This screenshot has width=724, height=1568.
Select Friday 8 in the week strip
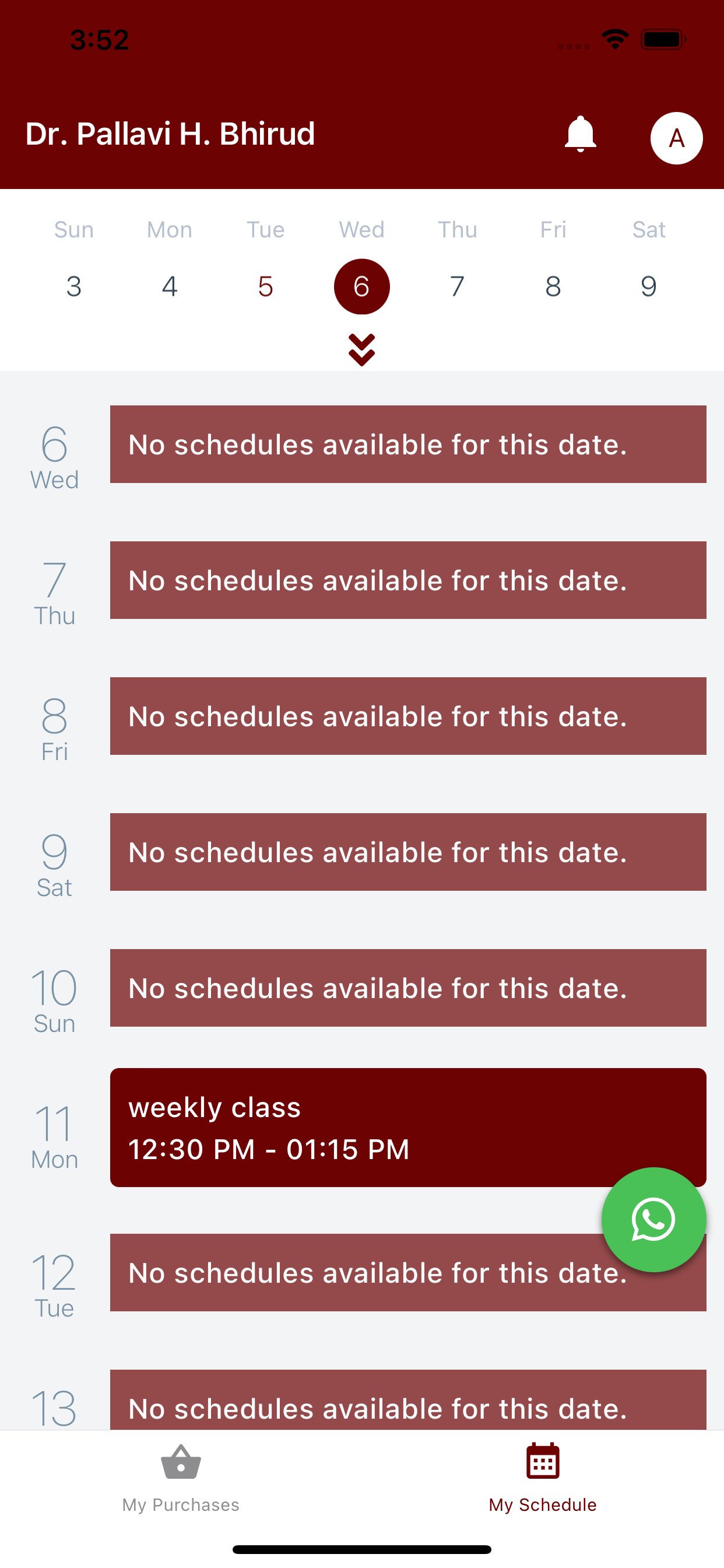pyautogui.click(x=553, y=286)
